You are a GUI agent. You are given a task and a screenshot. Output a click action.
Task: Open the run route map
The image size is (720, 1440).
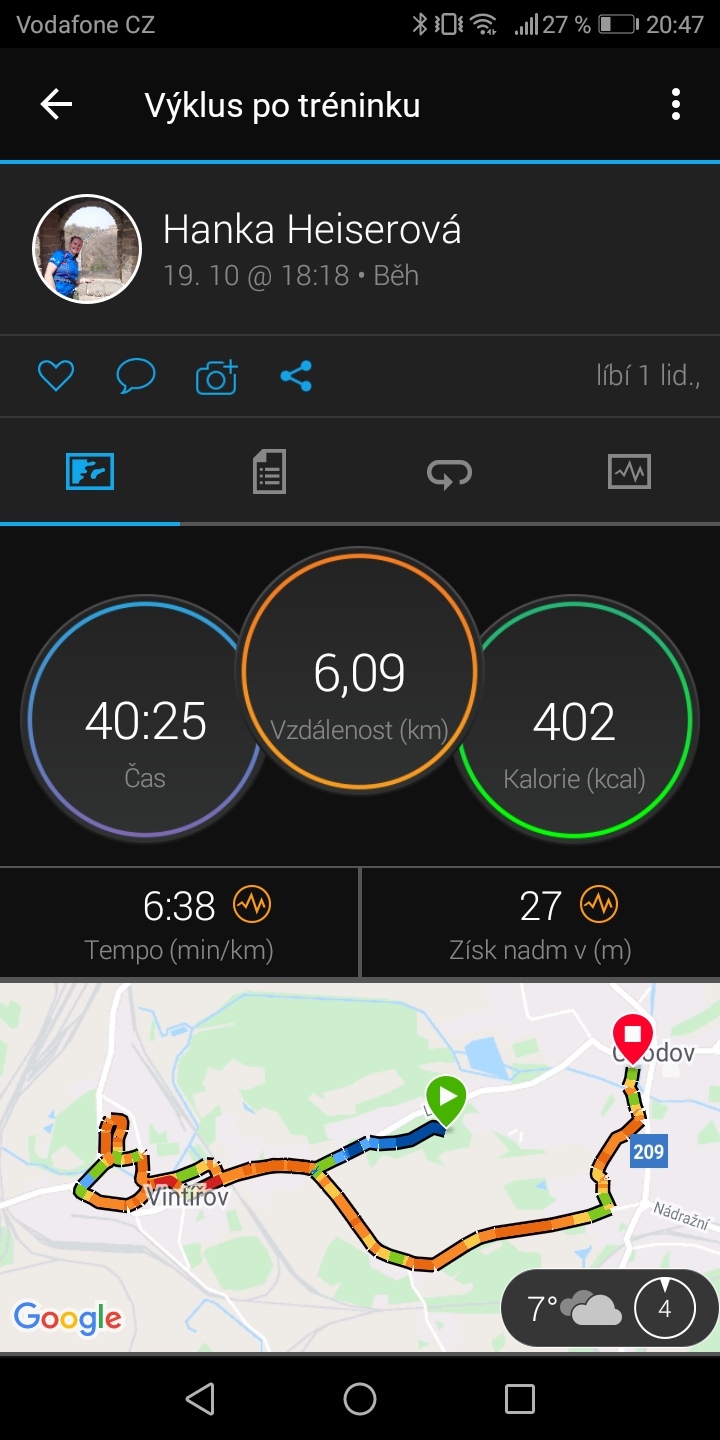(x=360, y=1167)
